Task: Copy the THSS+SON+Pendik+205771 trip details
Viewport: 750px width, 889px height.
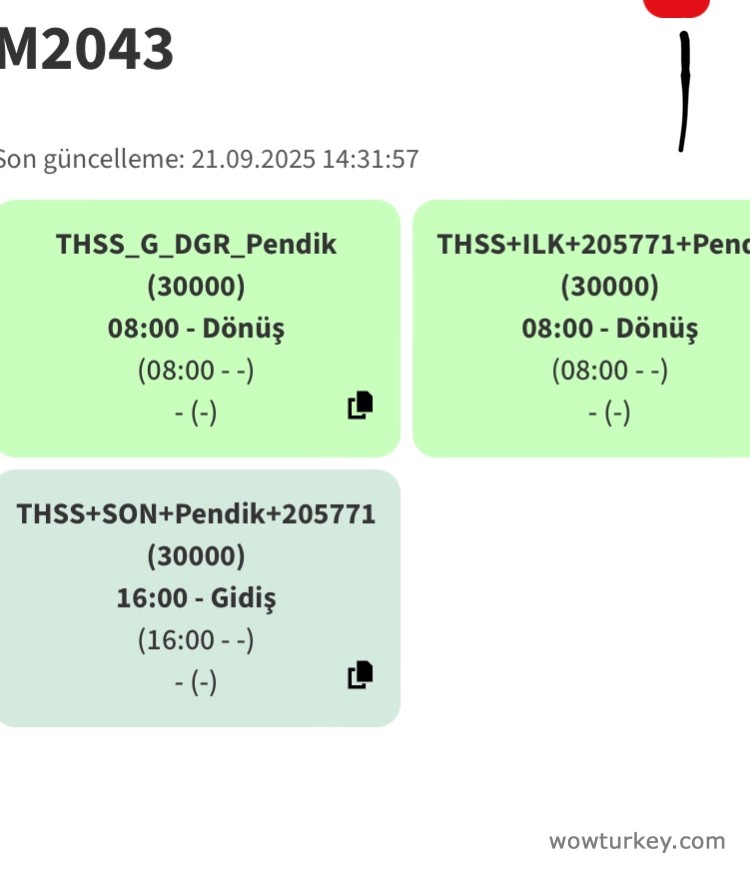Action: point(360,676)
